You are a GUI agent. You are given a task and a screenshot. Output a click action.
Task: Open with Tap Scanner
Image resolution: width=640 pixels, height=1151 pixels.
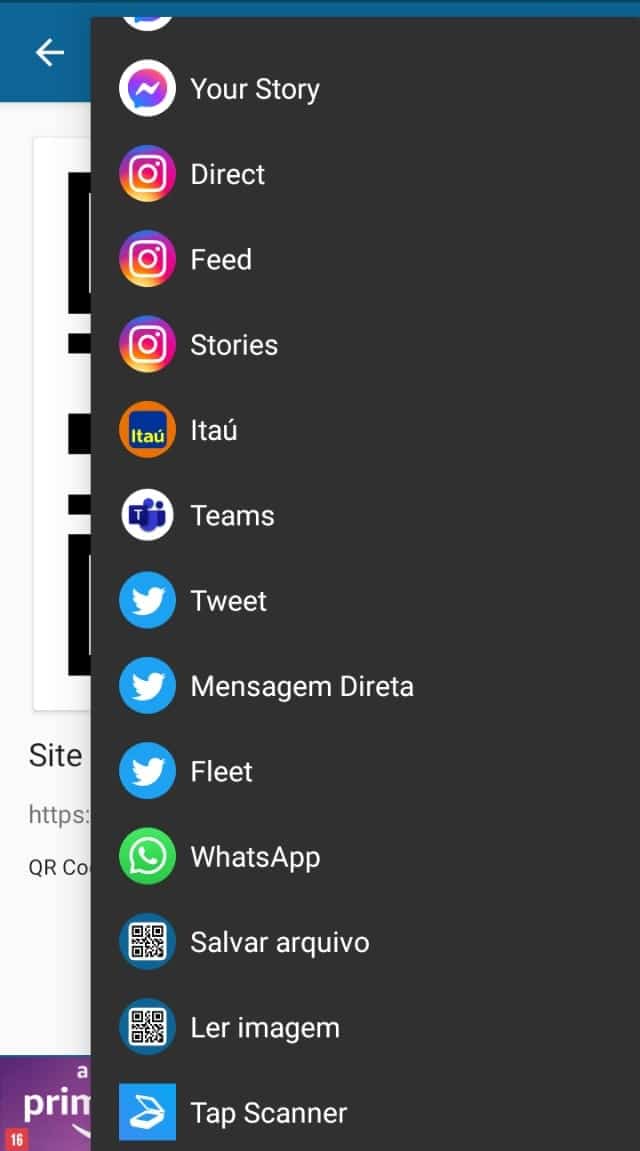click(x=268, y=1113)
